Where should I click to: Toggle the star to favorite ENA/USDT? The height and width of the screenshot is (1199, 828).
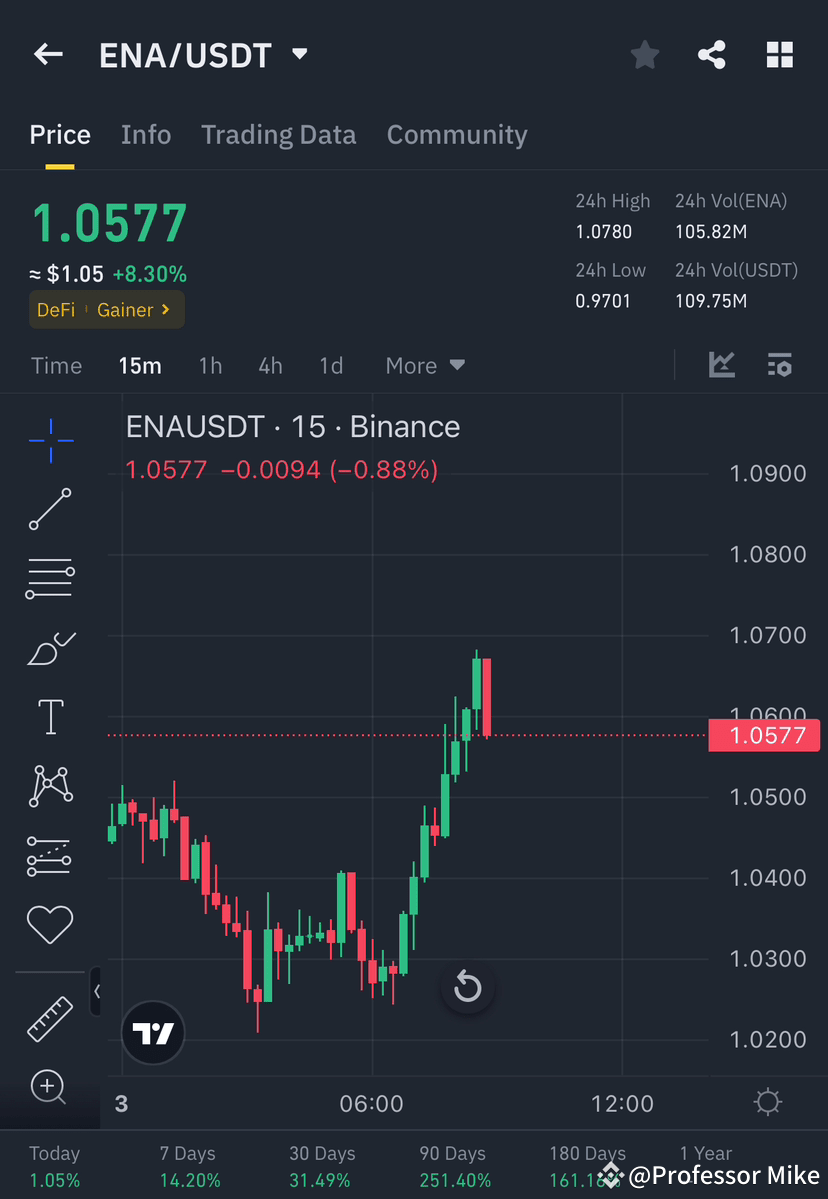coord(644,55)
